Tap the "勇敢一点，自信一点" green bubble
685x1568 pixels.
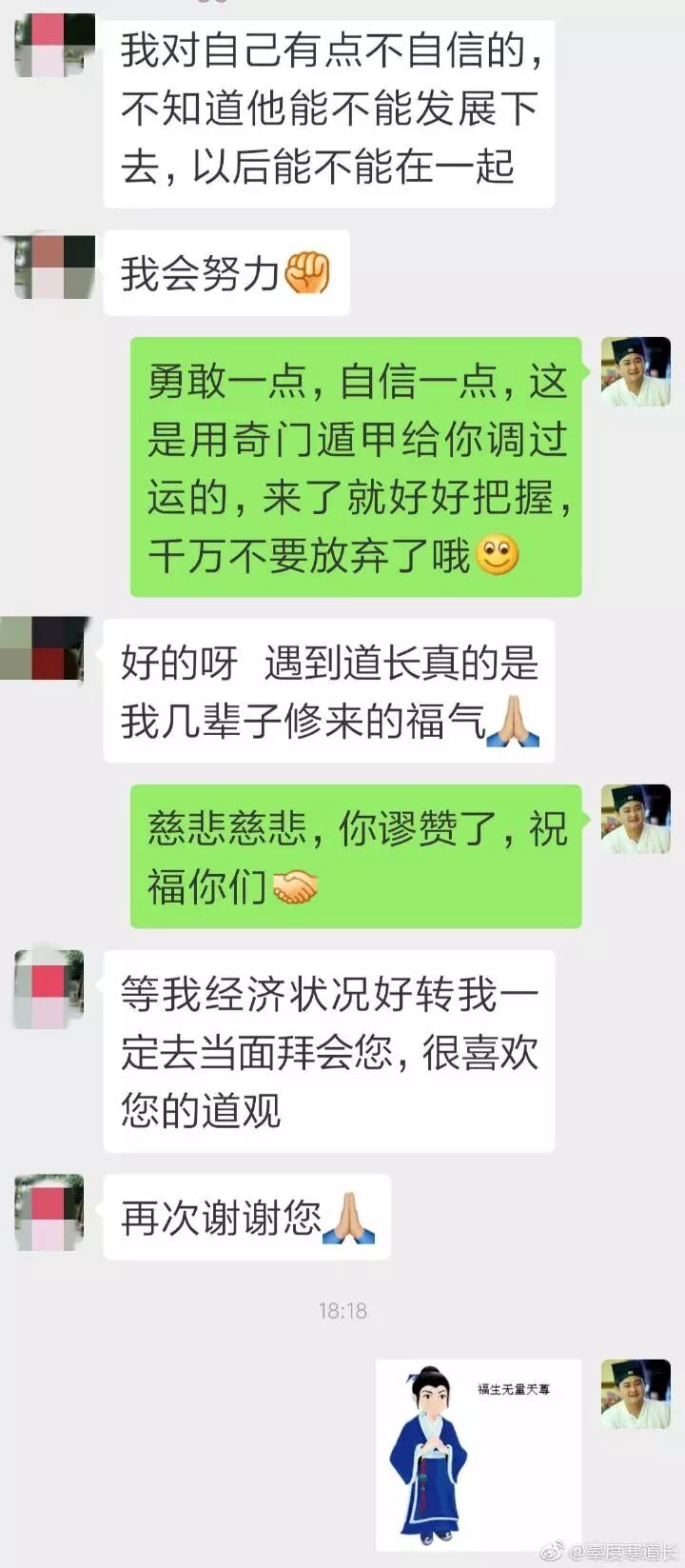(357, 463)
